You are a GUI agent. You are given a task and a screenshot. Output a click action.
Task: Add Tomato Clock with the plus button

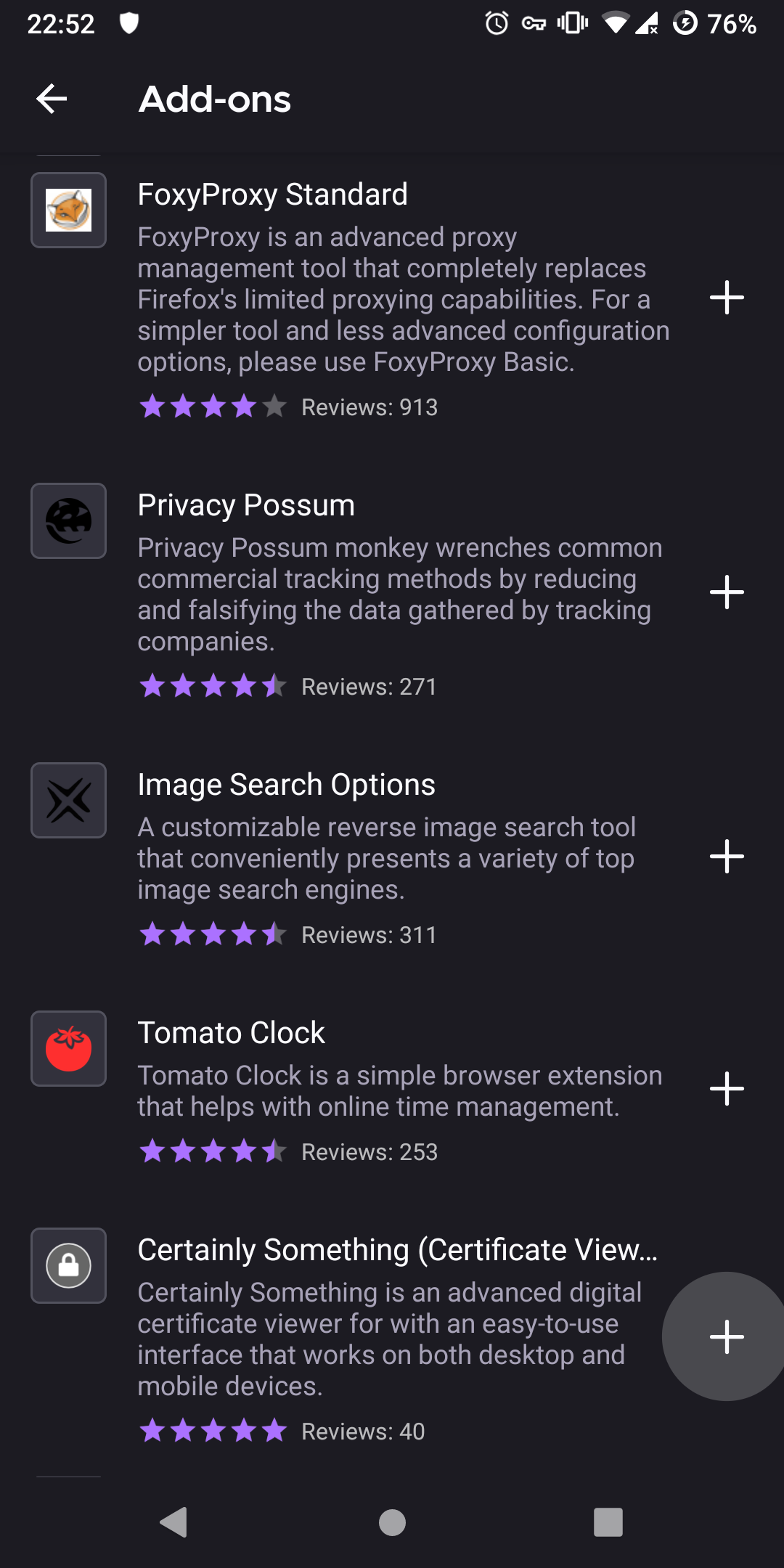pos(728,1088)
